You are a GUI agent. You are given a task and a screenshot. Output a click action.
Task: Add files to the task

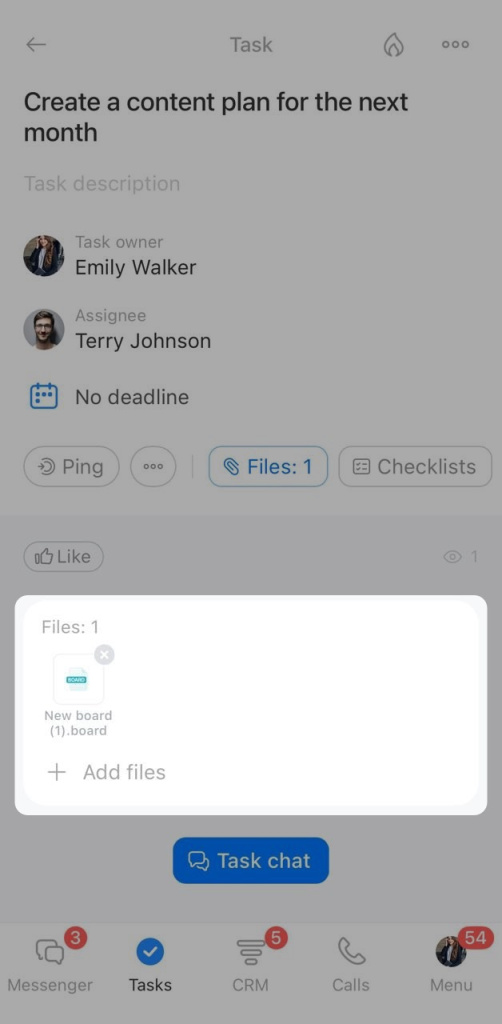(x=107, y=773)
